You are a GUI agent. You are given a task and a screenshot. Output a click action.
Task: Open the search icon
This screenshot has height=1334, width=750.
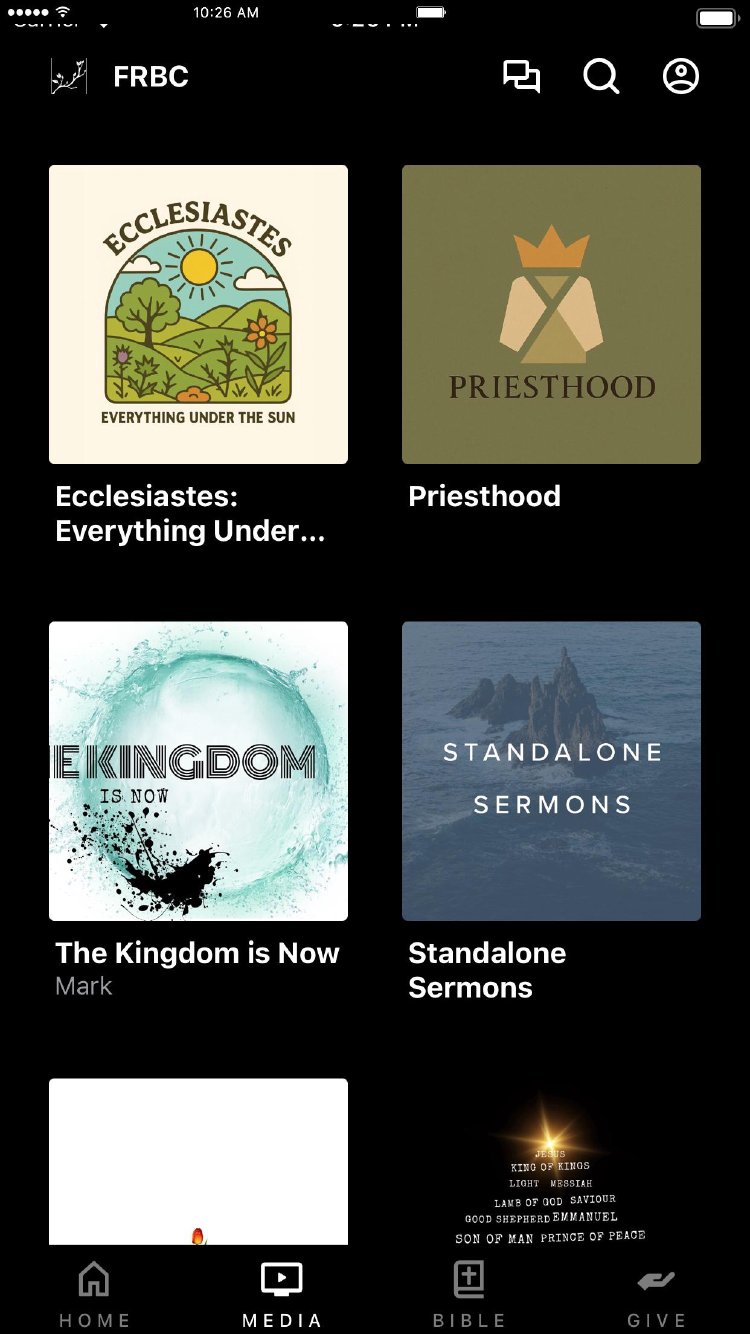point(601,77)
